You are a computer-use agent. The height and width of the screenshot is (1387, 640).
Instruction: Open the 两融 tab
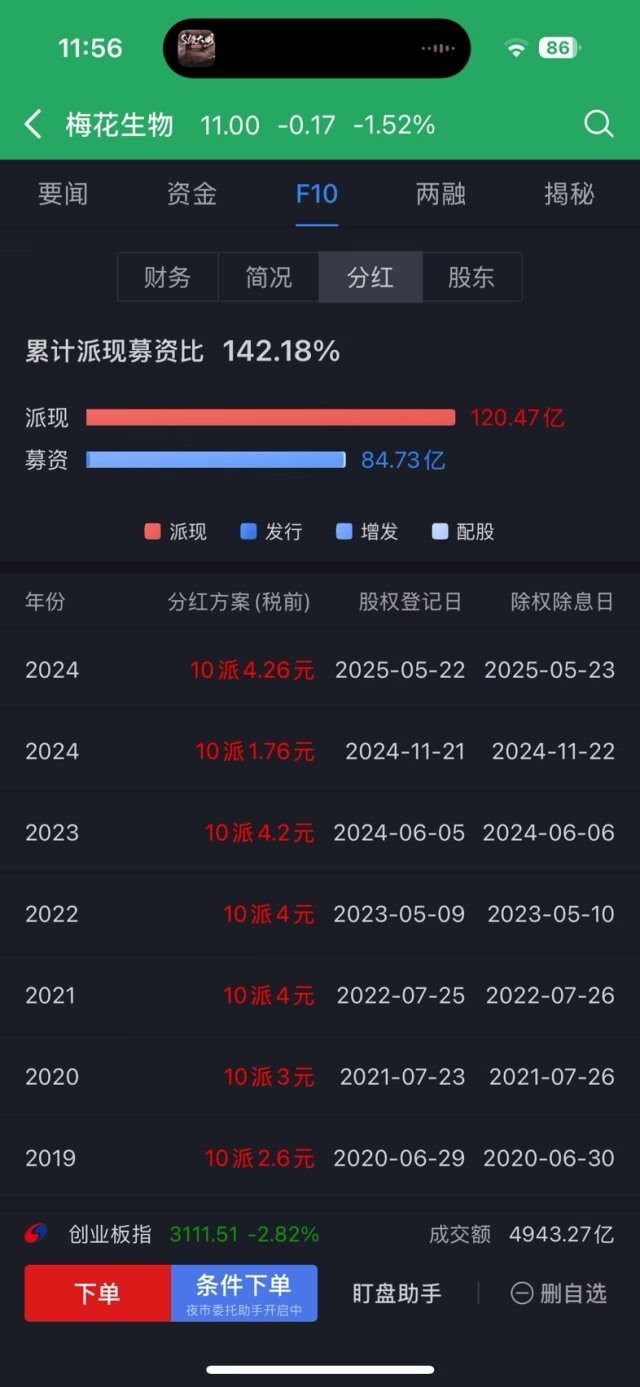[441, 193]
